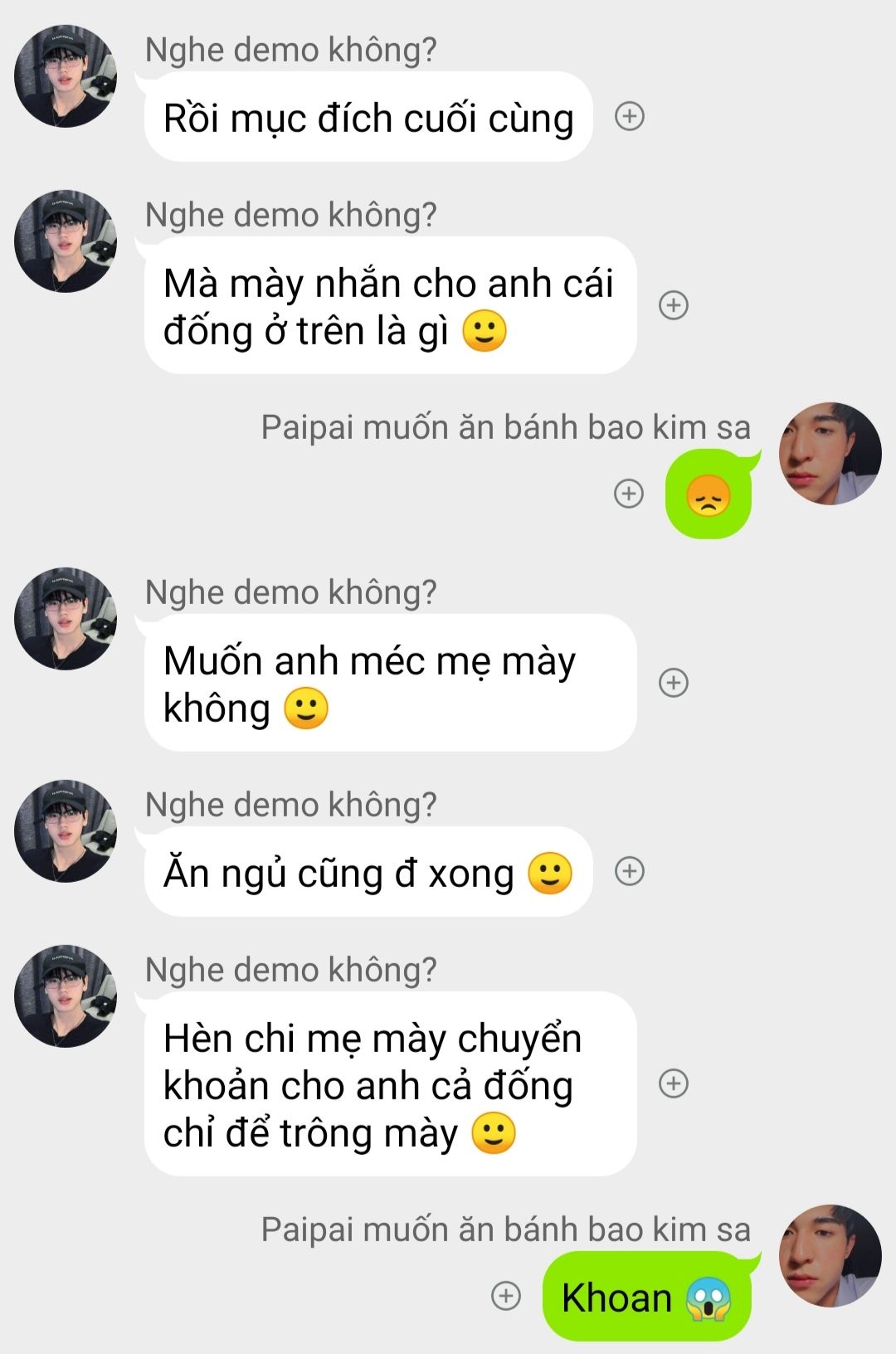Open sender avatar beside "Rồi mục đích cuối cùng"
This screenshot has width=896, height=1354.
tap(66, 76)
